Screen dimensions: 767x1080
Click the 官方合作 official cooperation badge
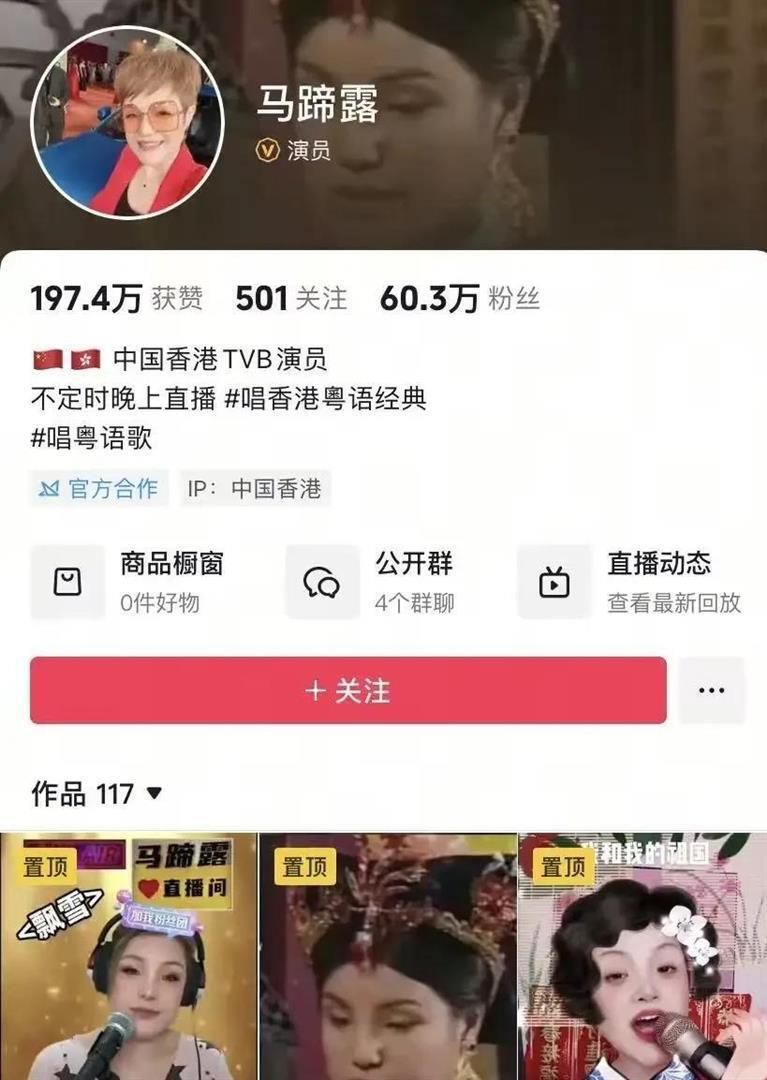coord(98,489)
